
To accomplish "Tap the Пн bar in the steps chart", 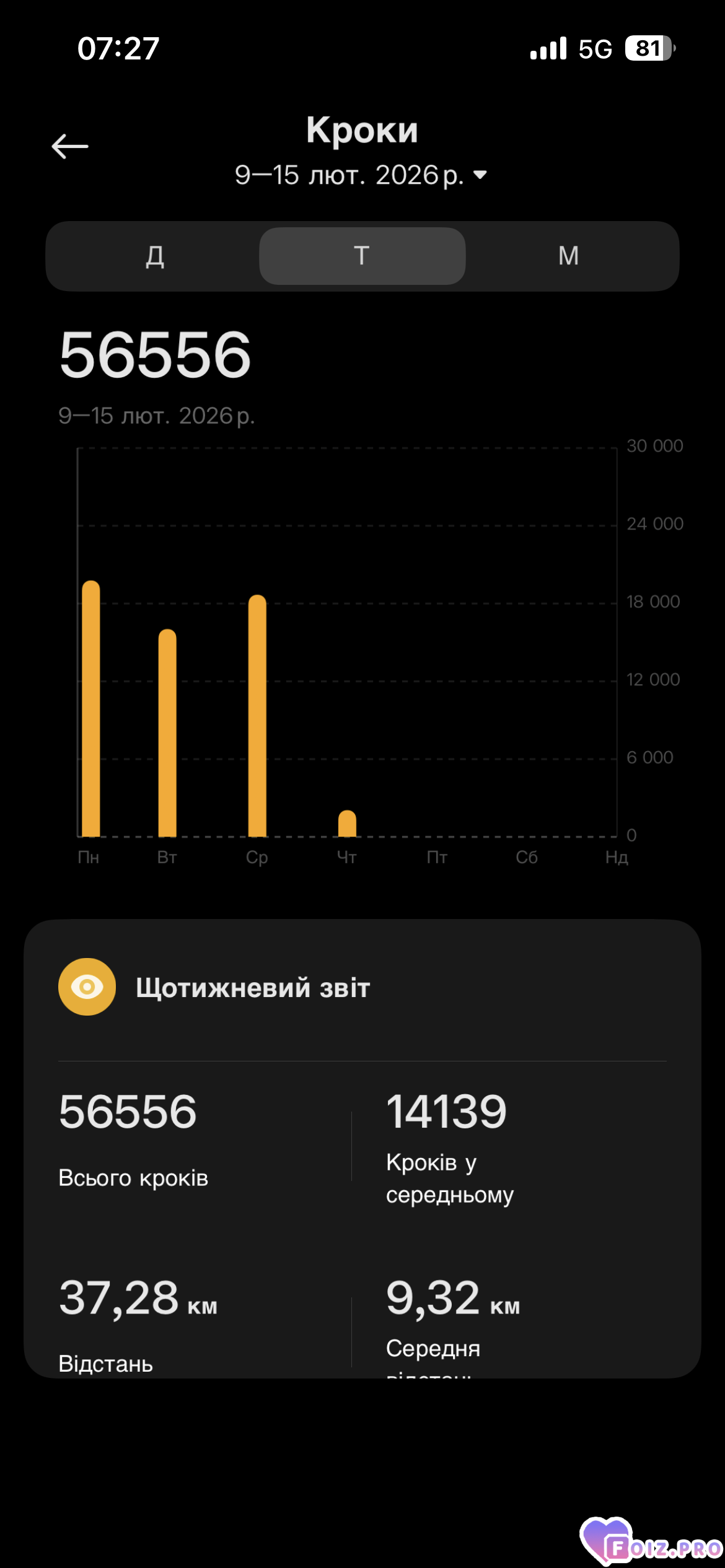I will [x=91, y=709].
